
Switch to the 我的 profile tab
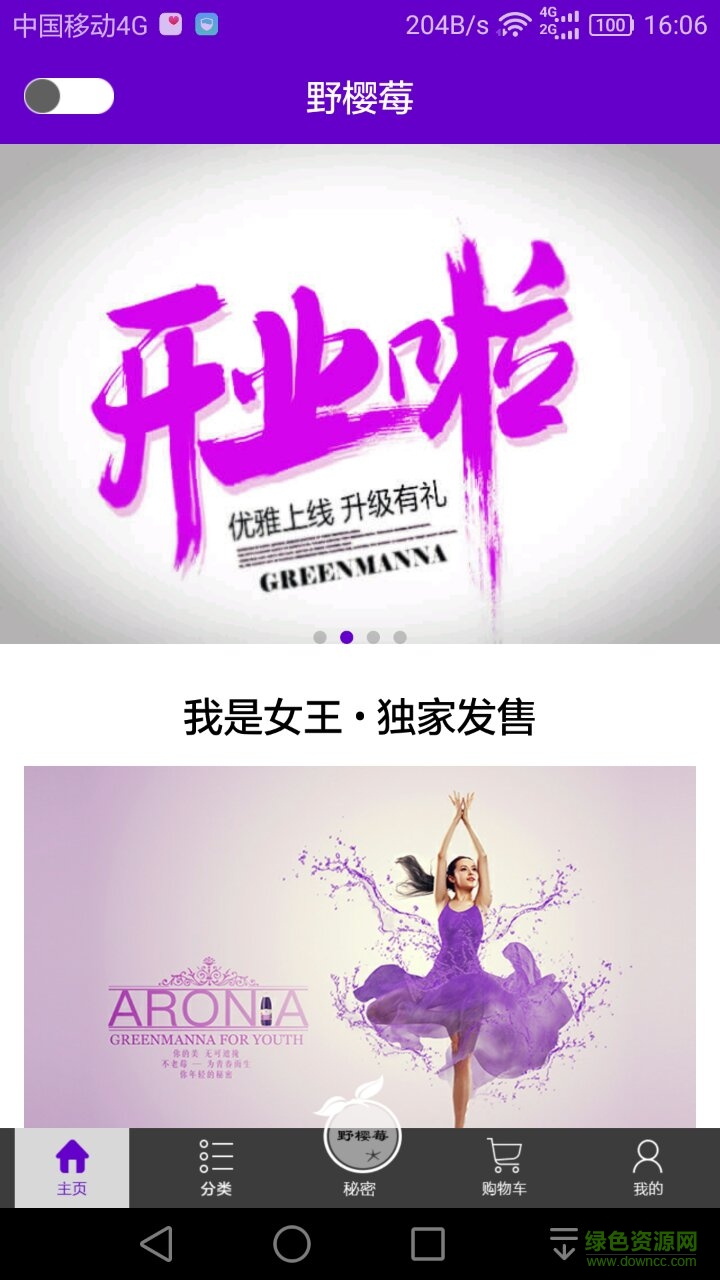tap(648, 1168)
